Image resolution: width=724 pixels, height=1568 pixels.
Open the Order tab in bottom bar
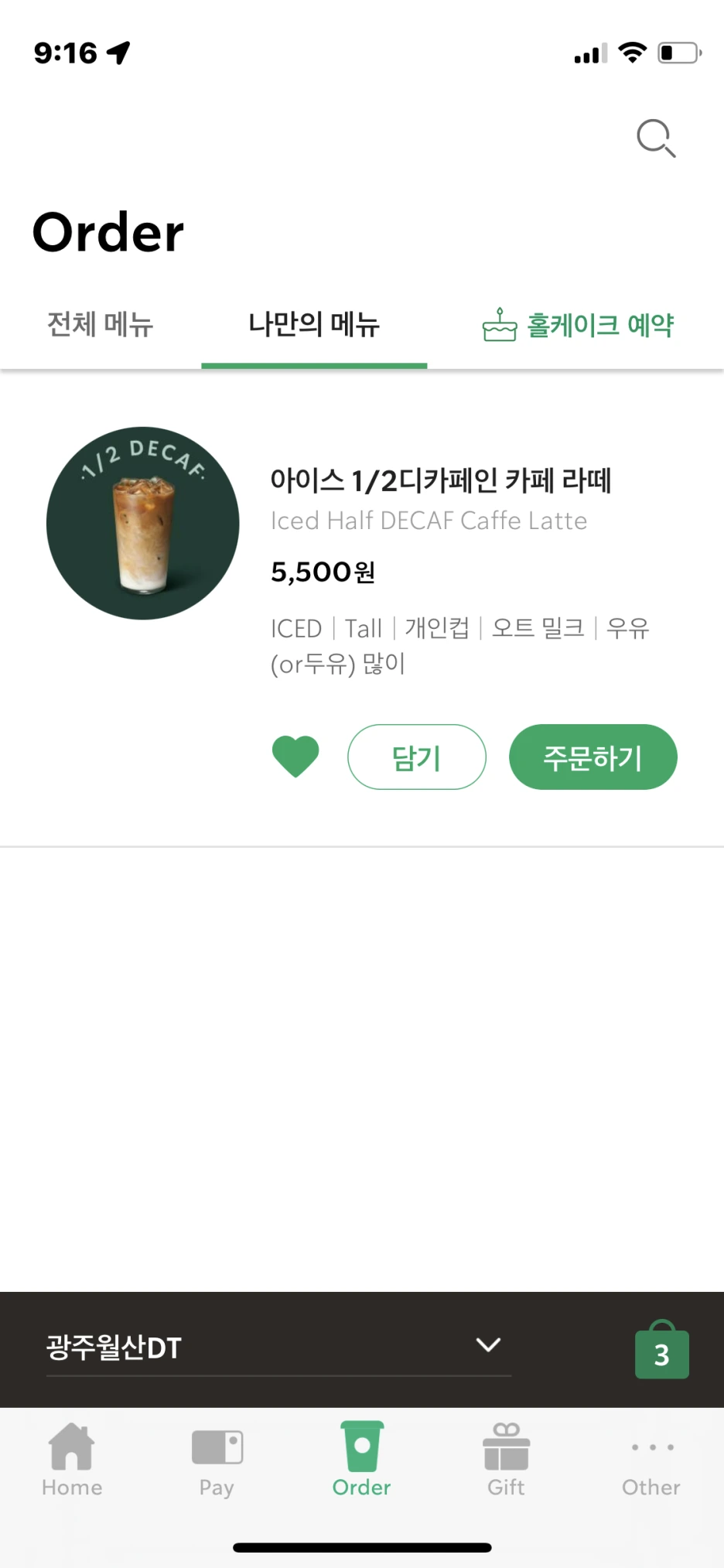pyautogui.click(x=361, y=1460)
